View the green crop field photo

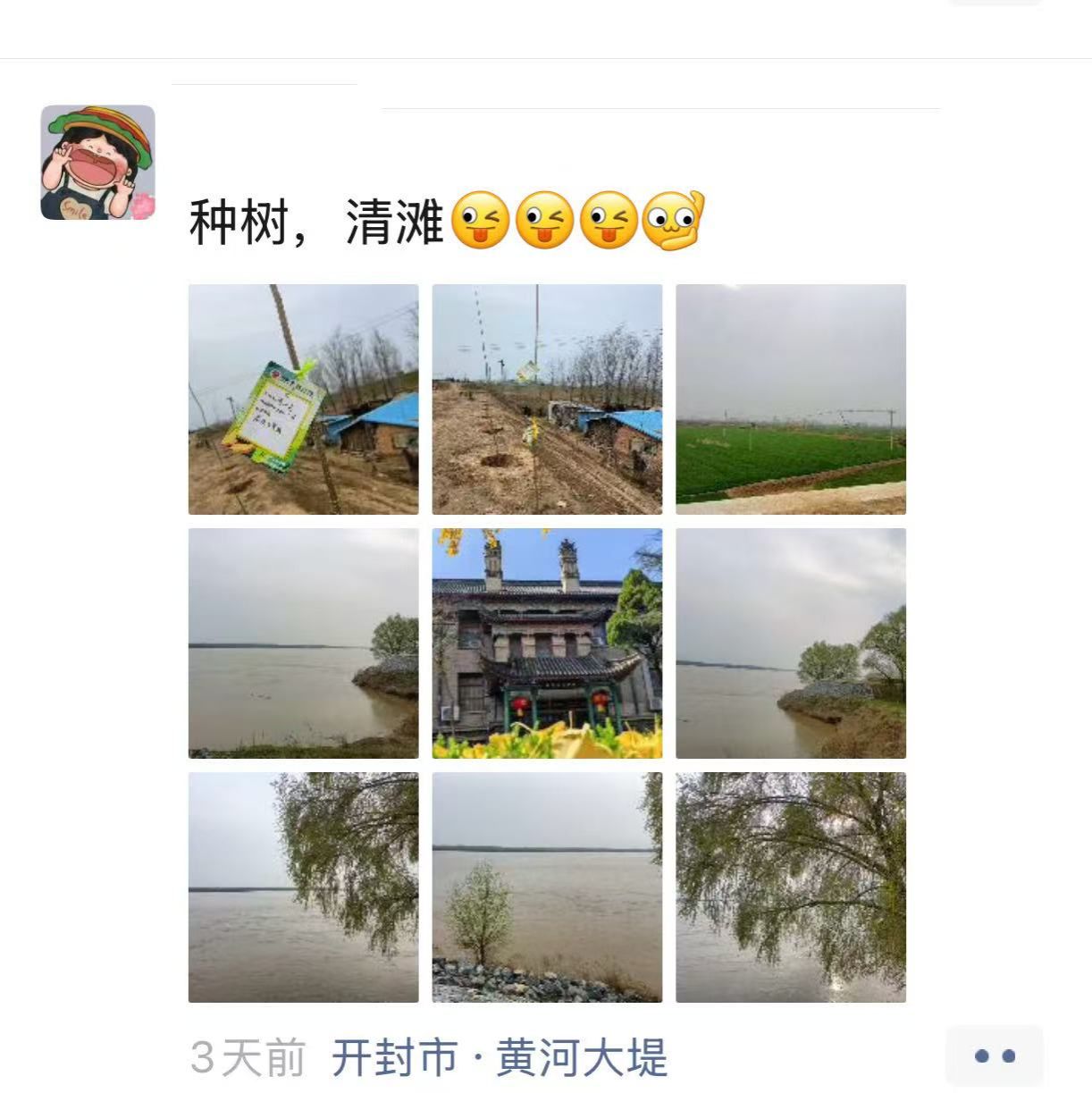click(791, 399)
